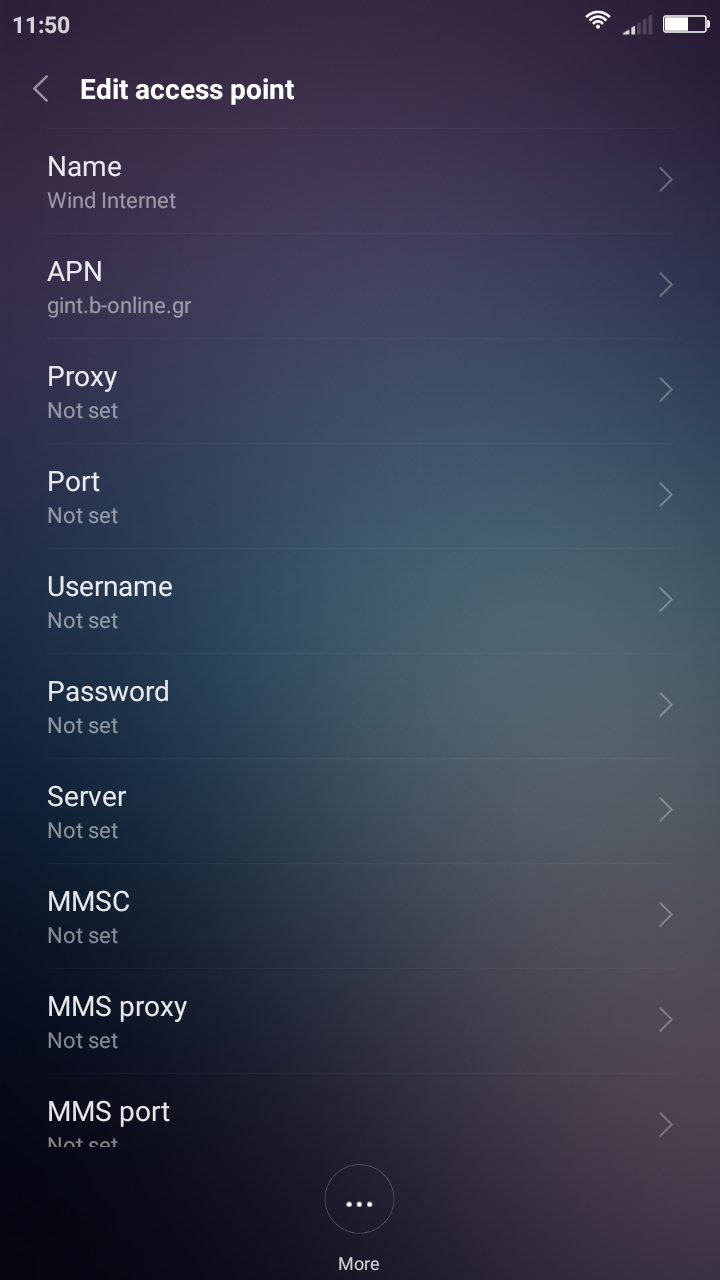Screen dimensions: 720x1280
Task: Edit the APN value gint.b-online.gr
Action: 360,286
